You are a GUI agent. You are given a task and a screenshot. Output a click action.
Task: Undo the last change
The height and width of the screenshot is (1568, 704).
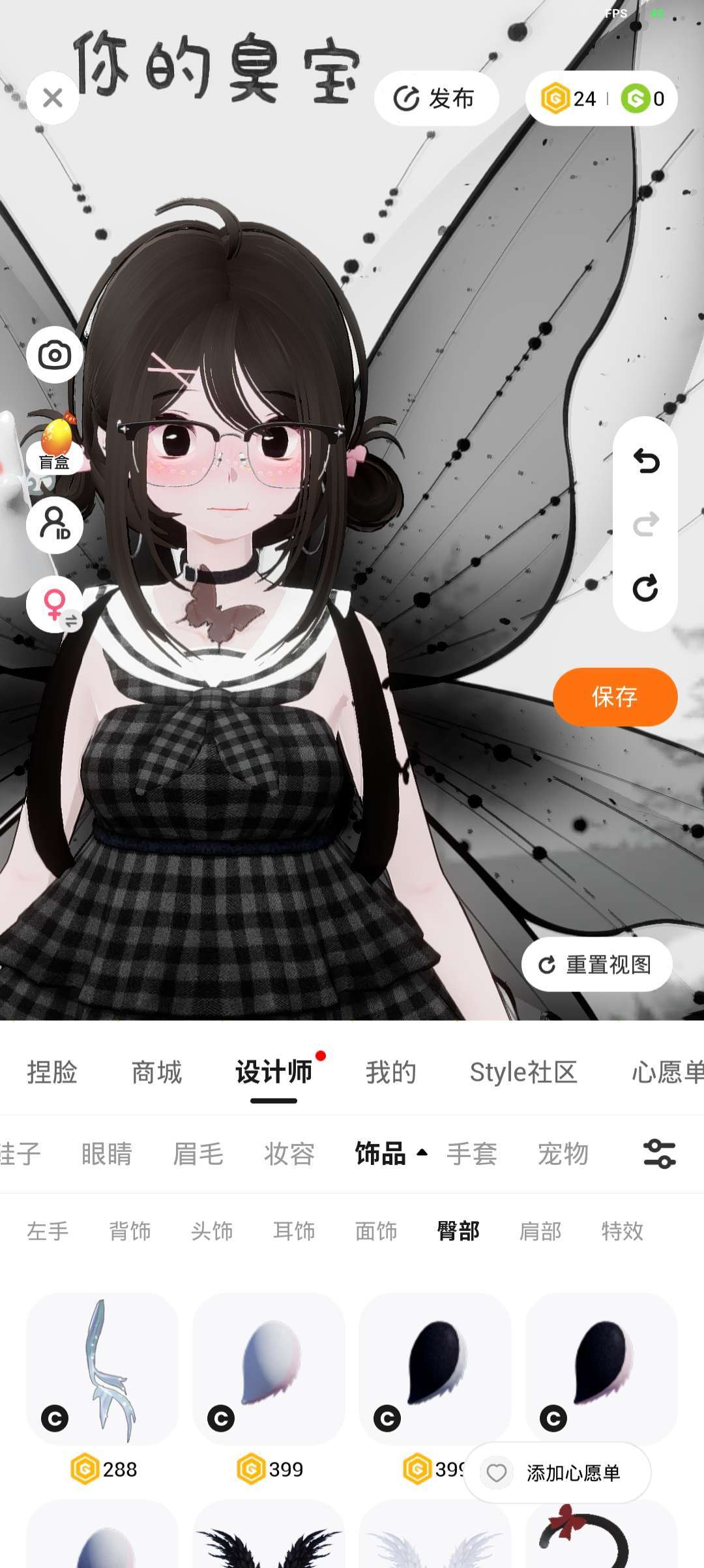[x=646, y=461]
